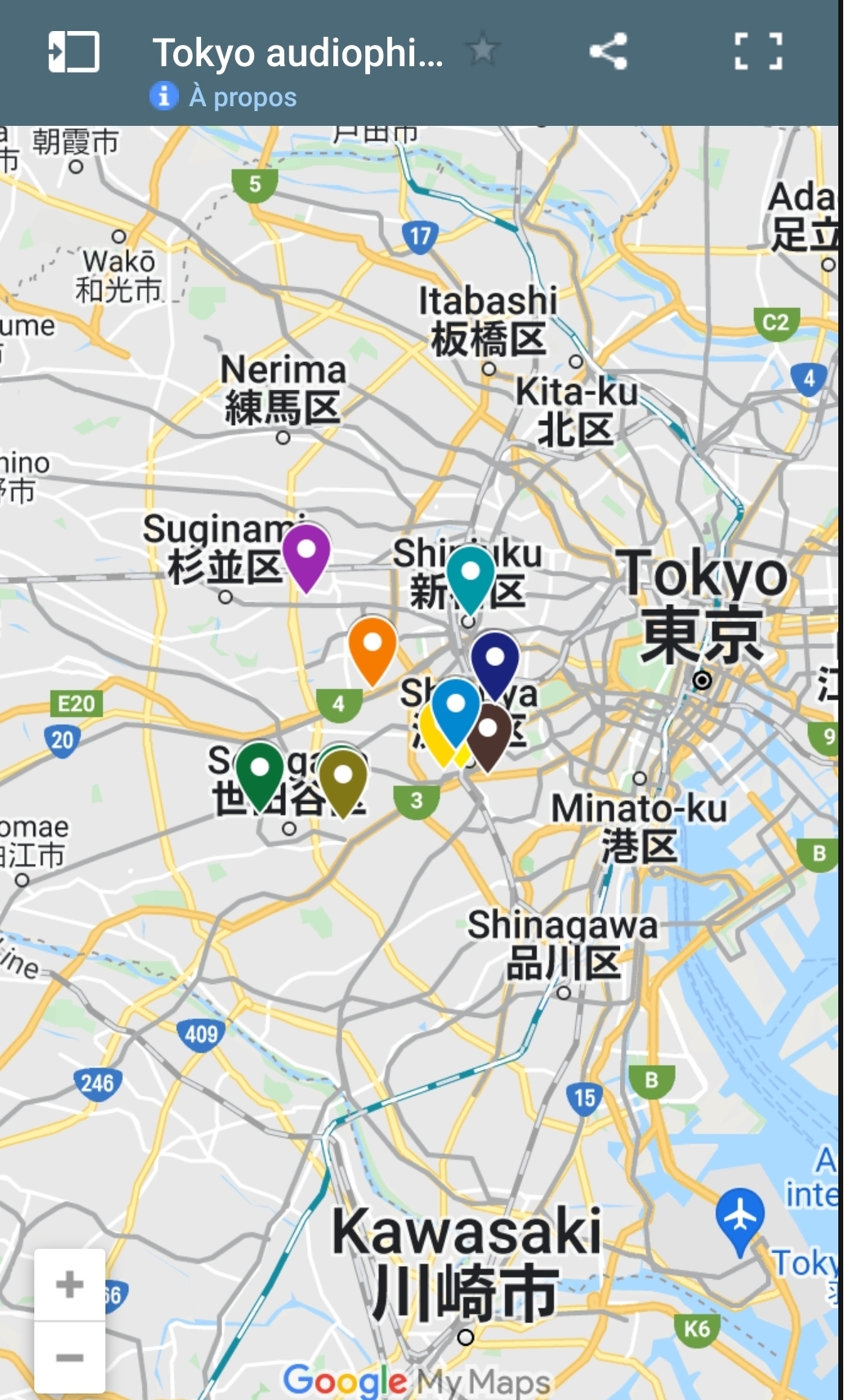The image size is (853, 1400).
Task: Open the brown map pin
Action: point(490,733)
